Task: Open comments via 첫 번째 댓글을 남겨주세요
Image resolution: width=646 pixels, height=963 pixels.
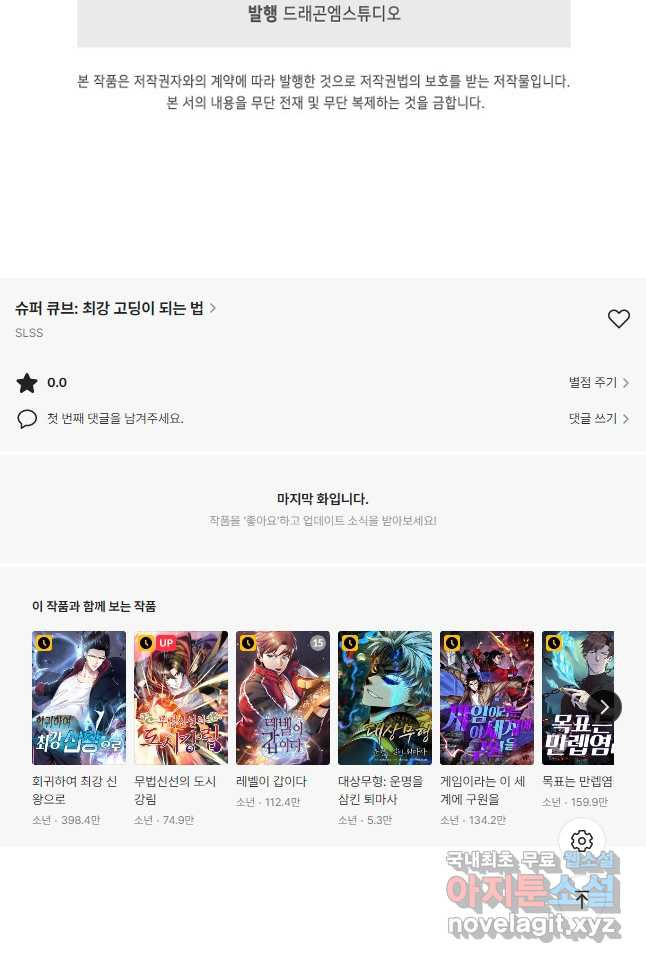Action: pos(115,418)
